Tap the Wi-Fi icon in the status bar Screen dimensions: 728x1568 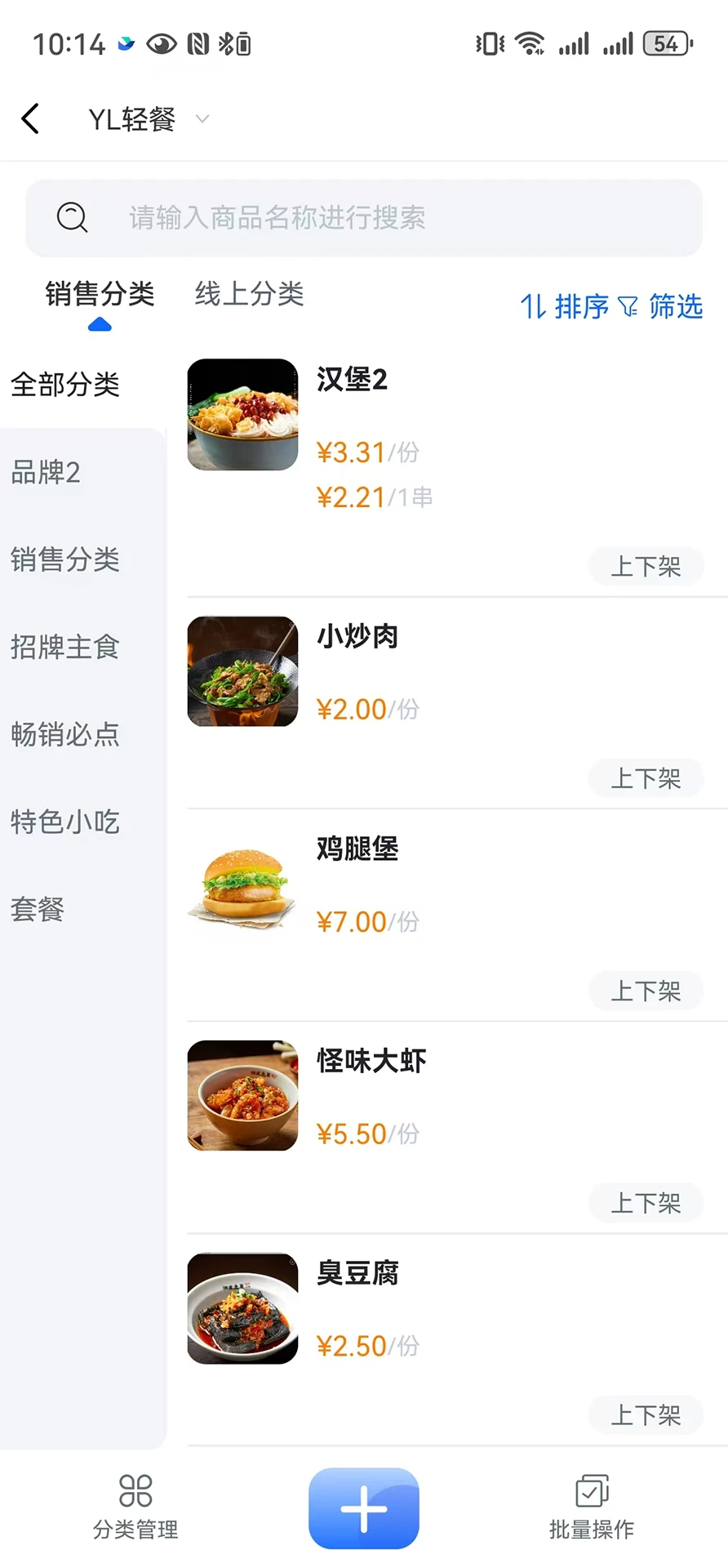point(530,43)
